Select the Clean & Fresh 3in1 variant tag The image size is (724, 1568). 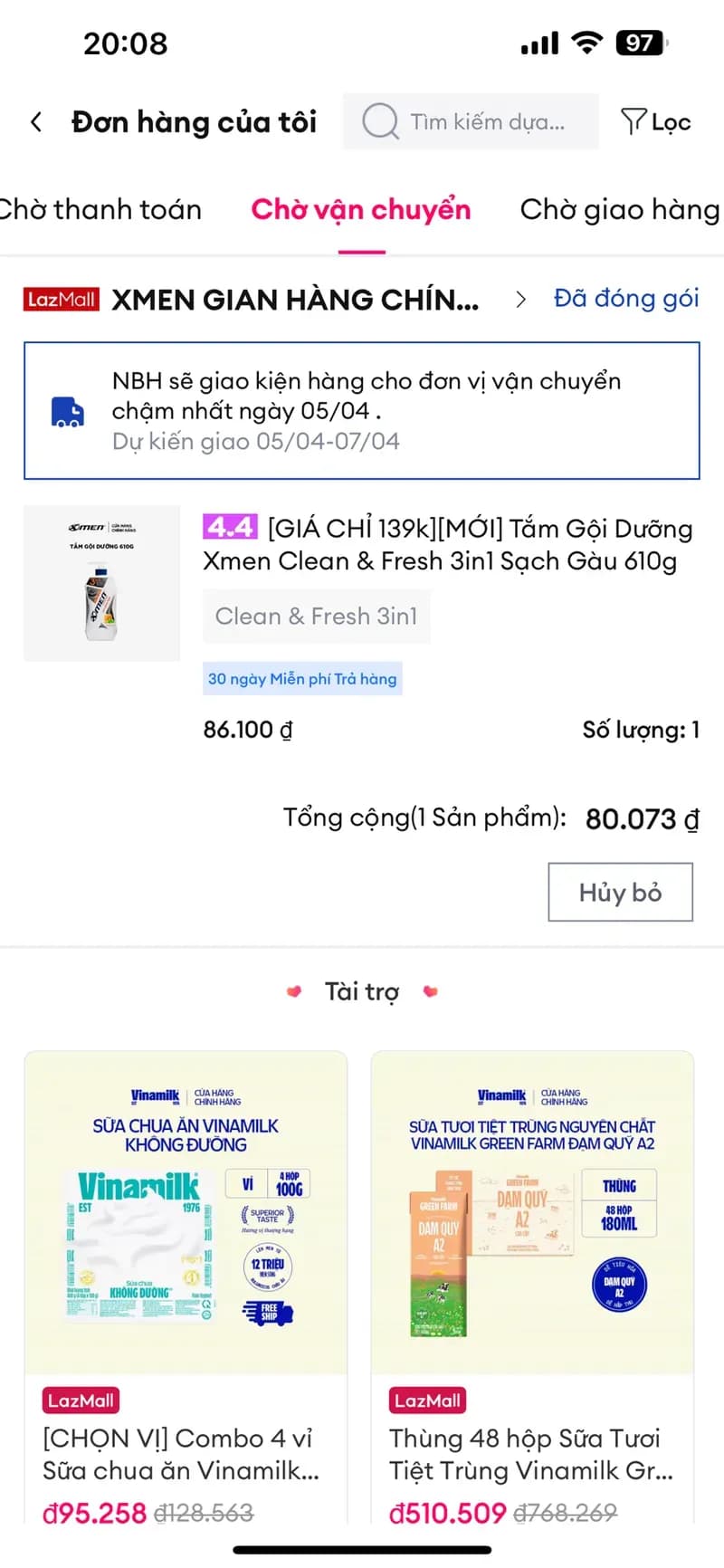point(316,617)
